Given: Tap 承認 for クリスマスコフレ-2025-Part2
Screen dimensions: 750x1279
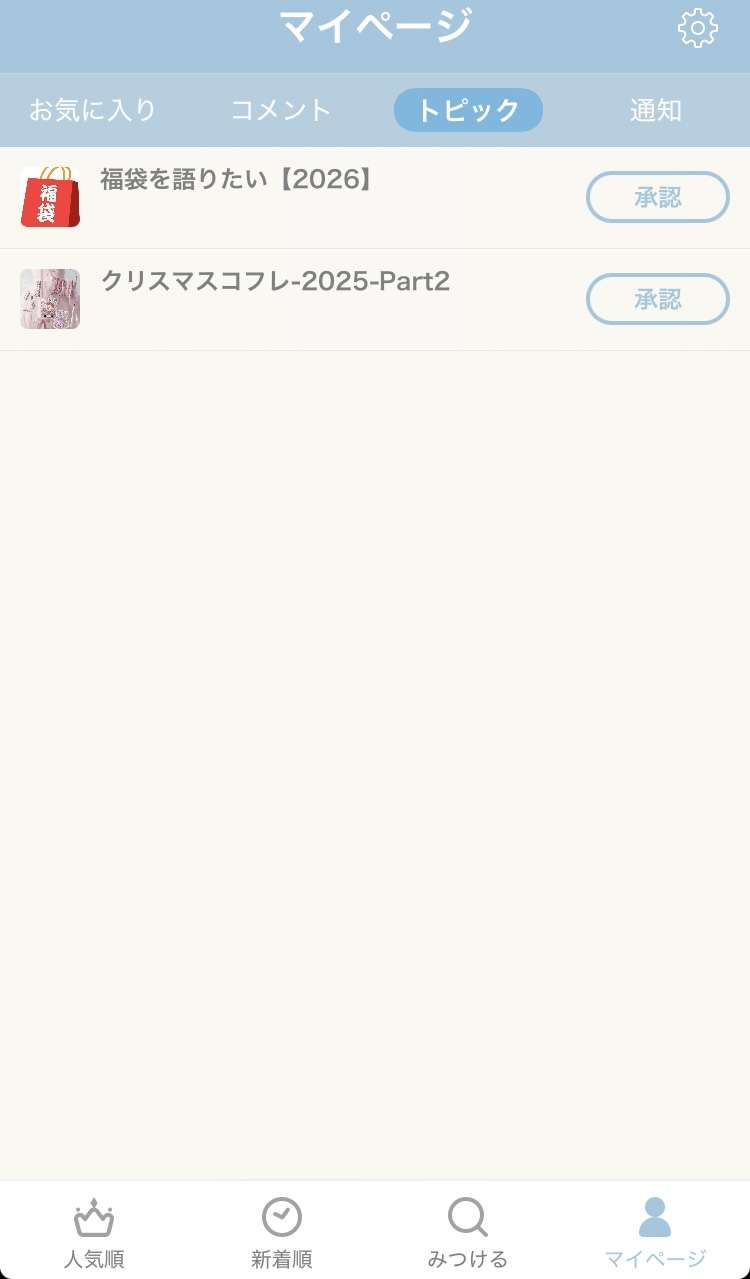Looking at the screenshot, I should click(x=657, y=299).
